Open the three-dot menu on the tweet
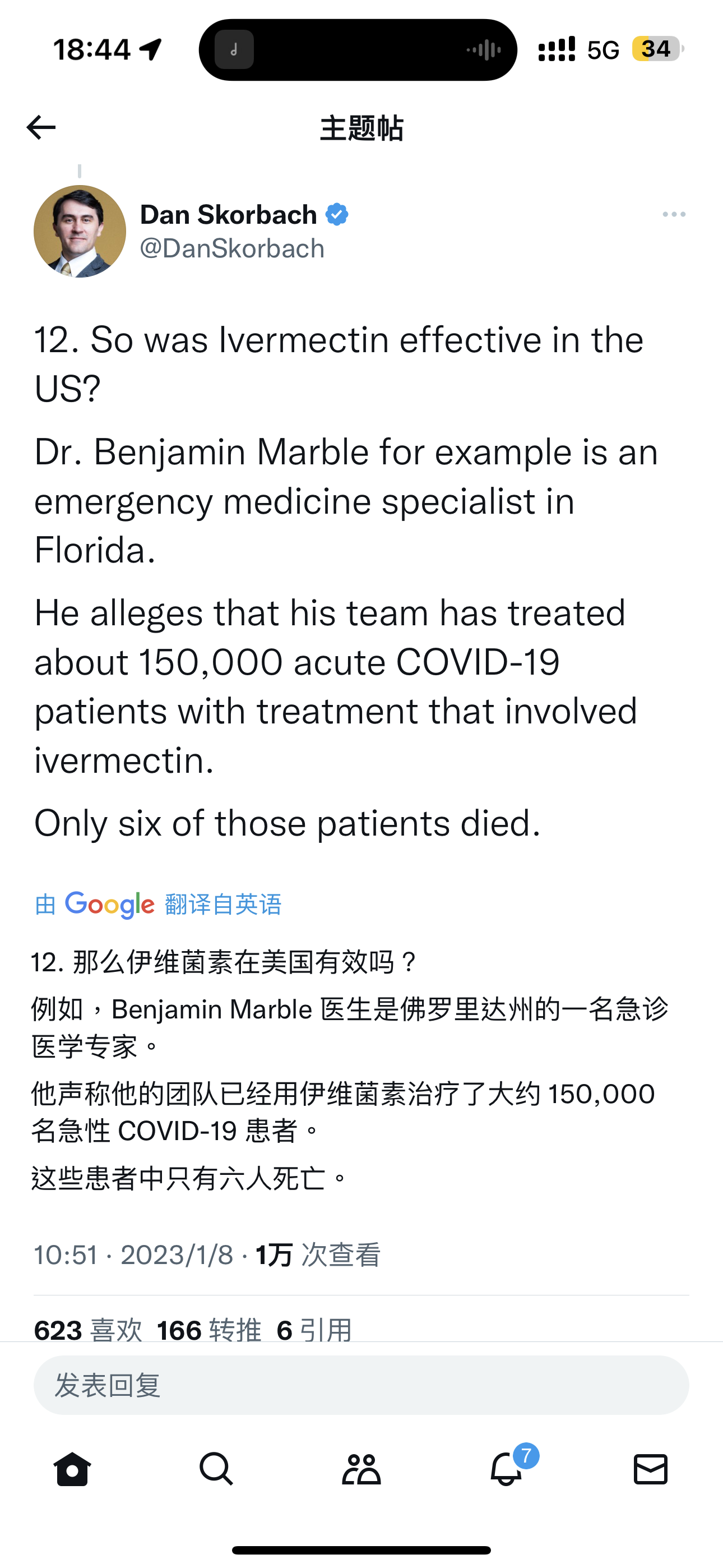The height and width of the screenshot is (1568, 723). (x=674, y=214)
